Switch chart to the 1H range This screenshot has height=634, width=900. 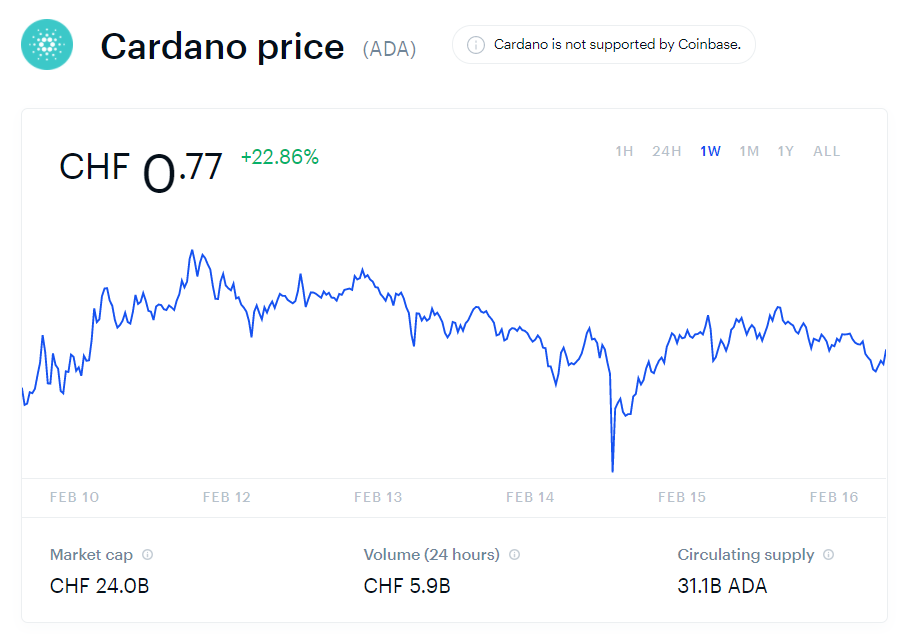[x=624, y=152]
